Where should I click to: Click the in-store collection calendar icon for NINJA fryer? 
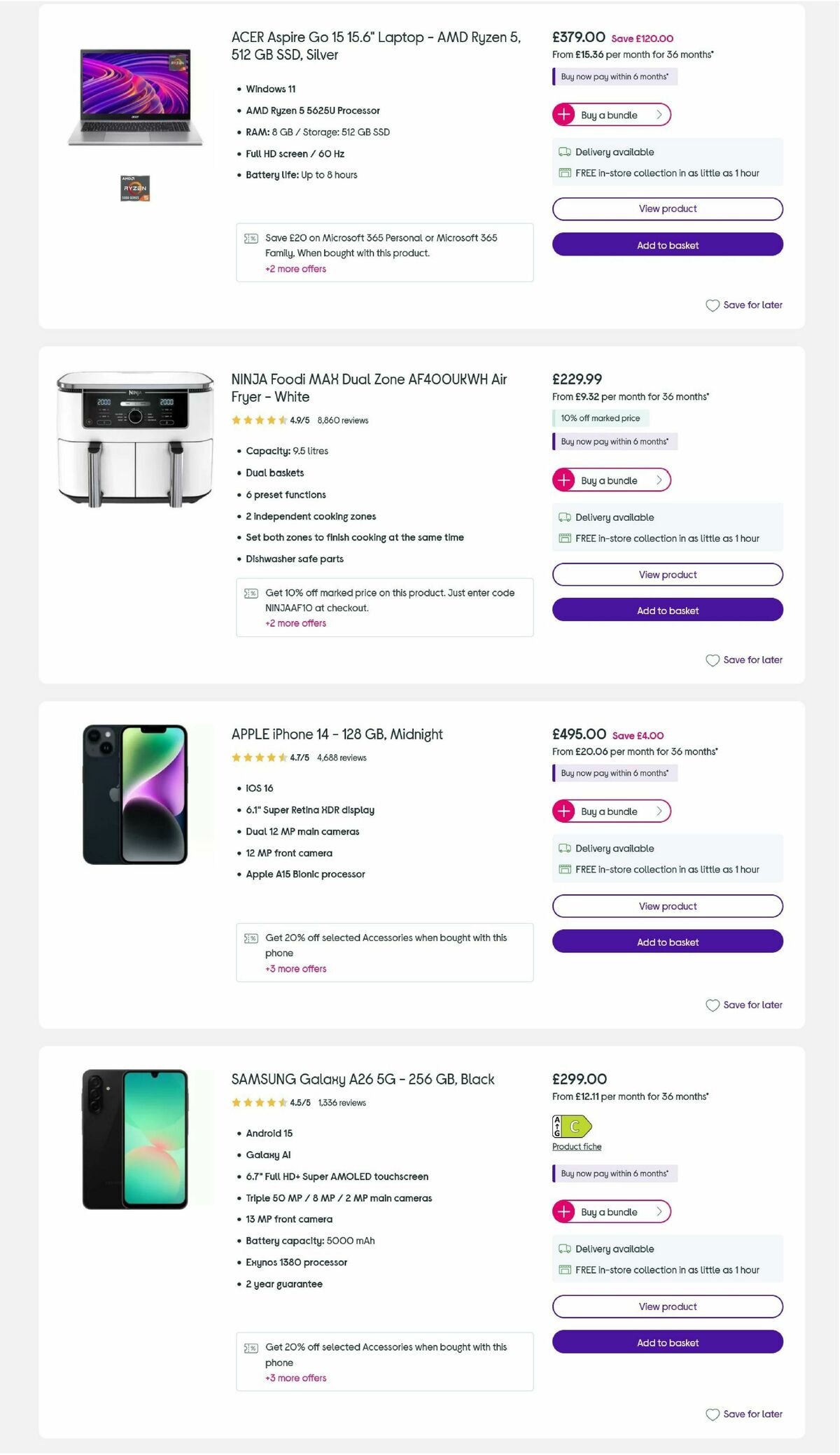[x=564, y=538]
